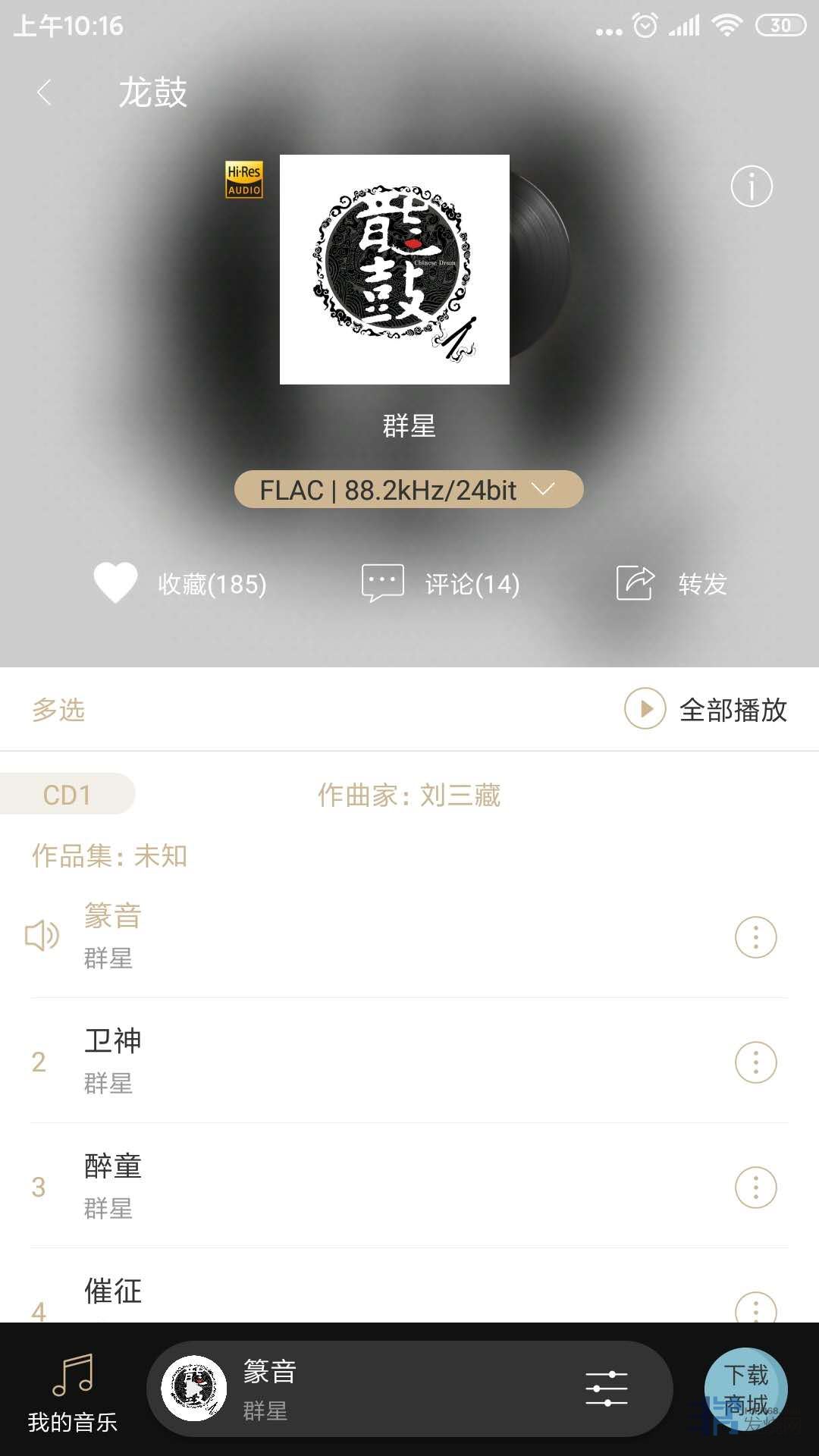Enable 多选 multi-select mode

[x=58, y=711]
